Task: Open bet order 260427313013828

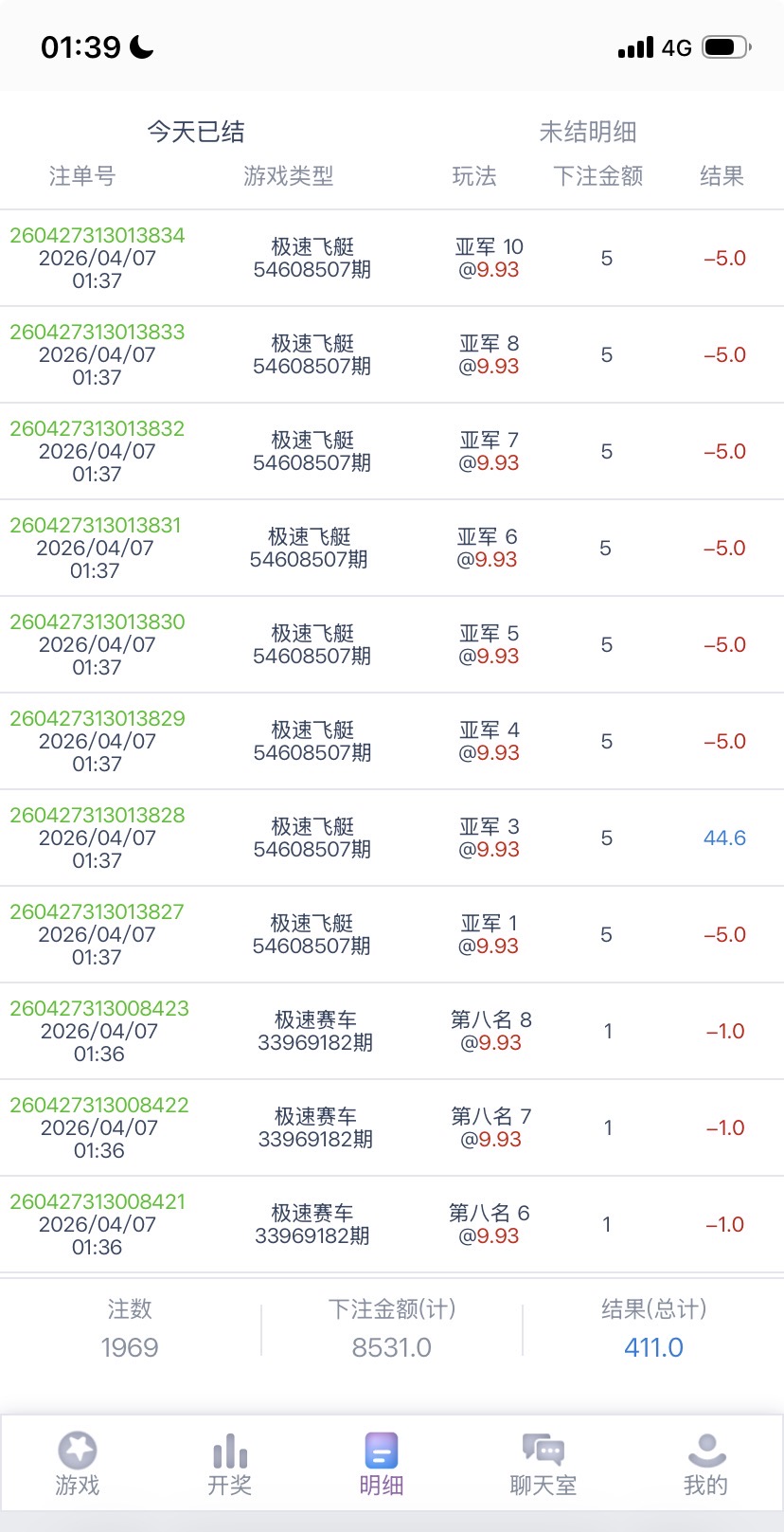Action: (x=98, y=816)
